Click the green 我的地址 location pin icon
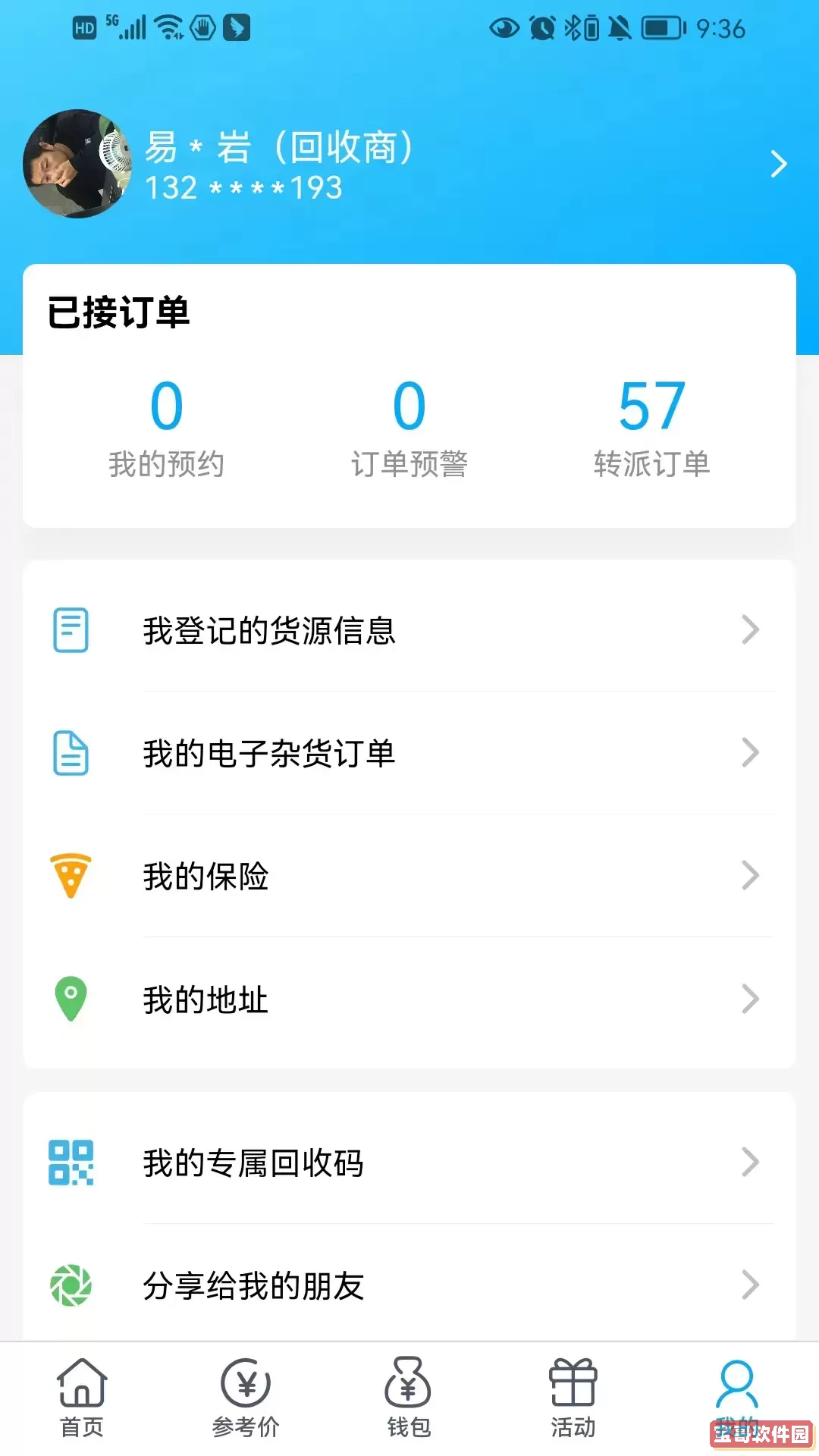The image size is (819, 1456). (71, 999)
